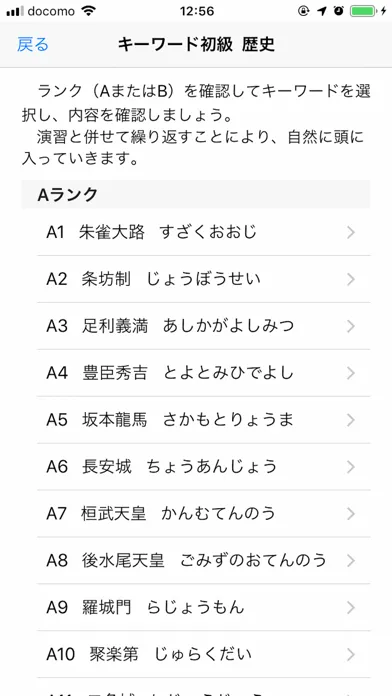This screenshot has width=392, height=696.
Task: Go back using 戻る
Action: tap(33, 45)
